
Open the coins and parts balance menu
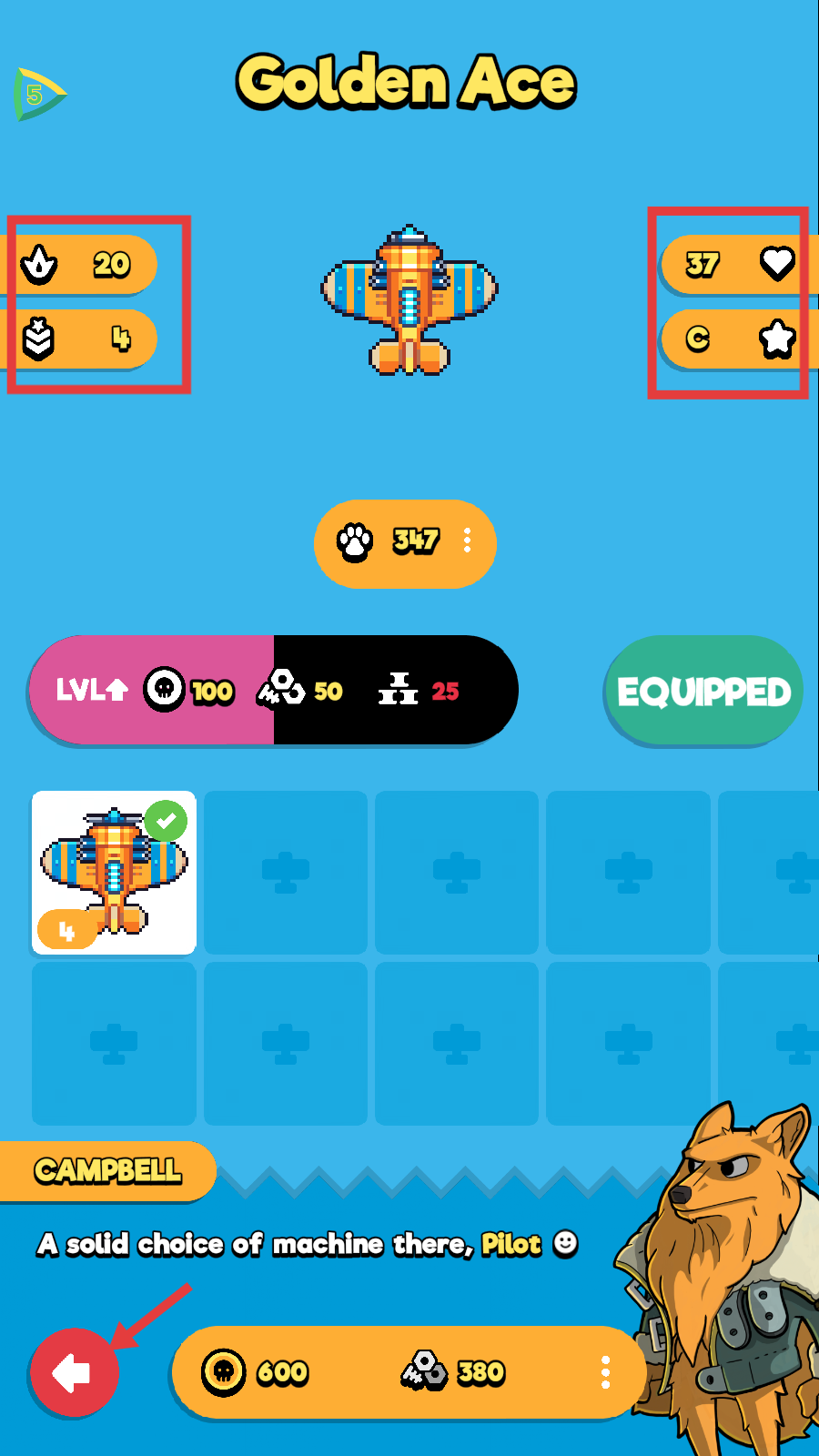point(605,1372)
